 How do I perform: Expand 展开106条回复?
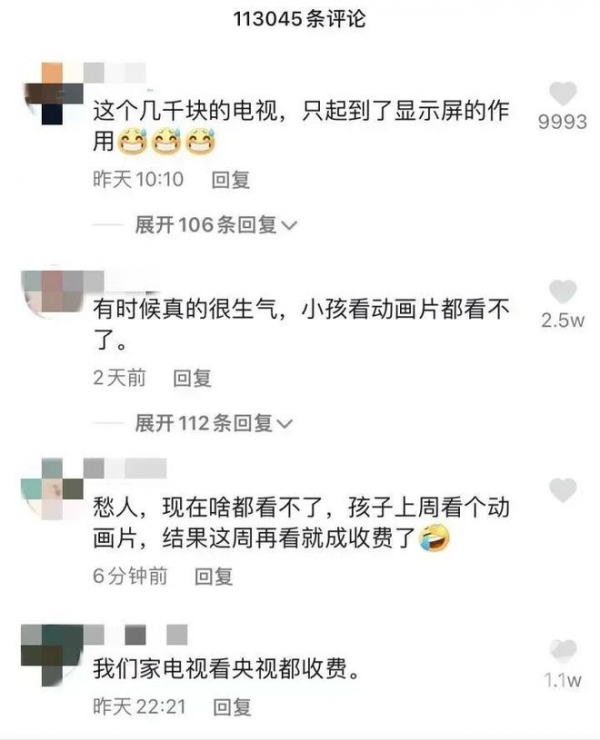click(x=216, y=225)
